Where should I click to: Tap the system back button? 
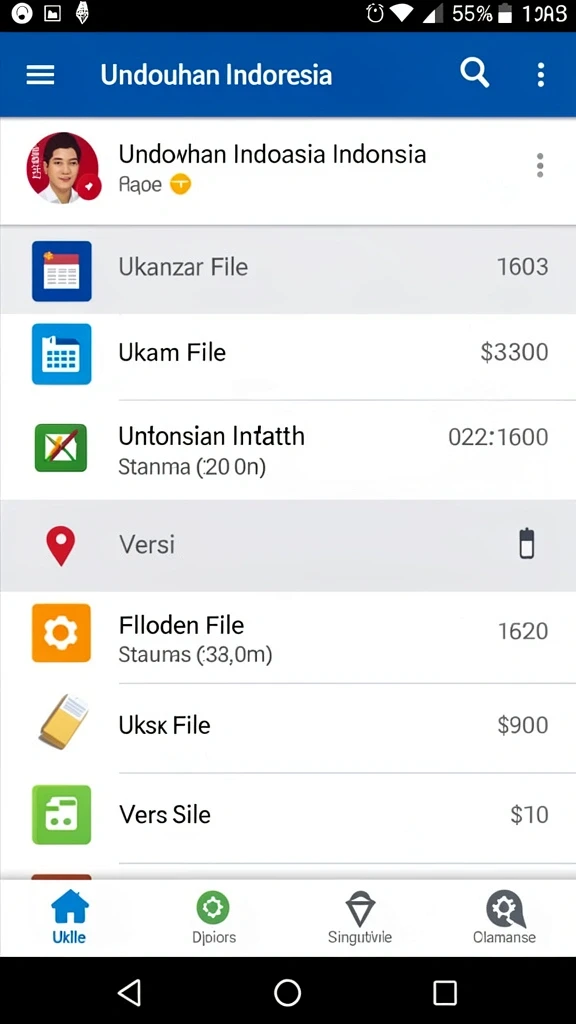pyautogui.click(x=130, y=993)
